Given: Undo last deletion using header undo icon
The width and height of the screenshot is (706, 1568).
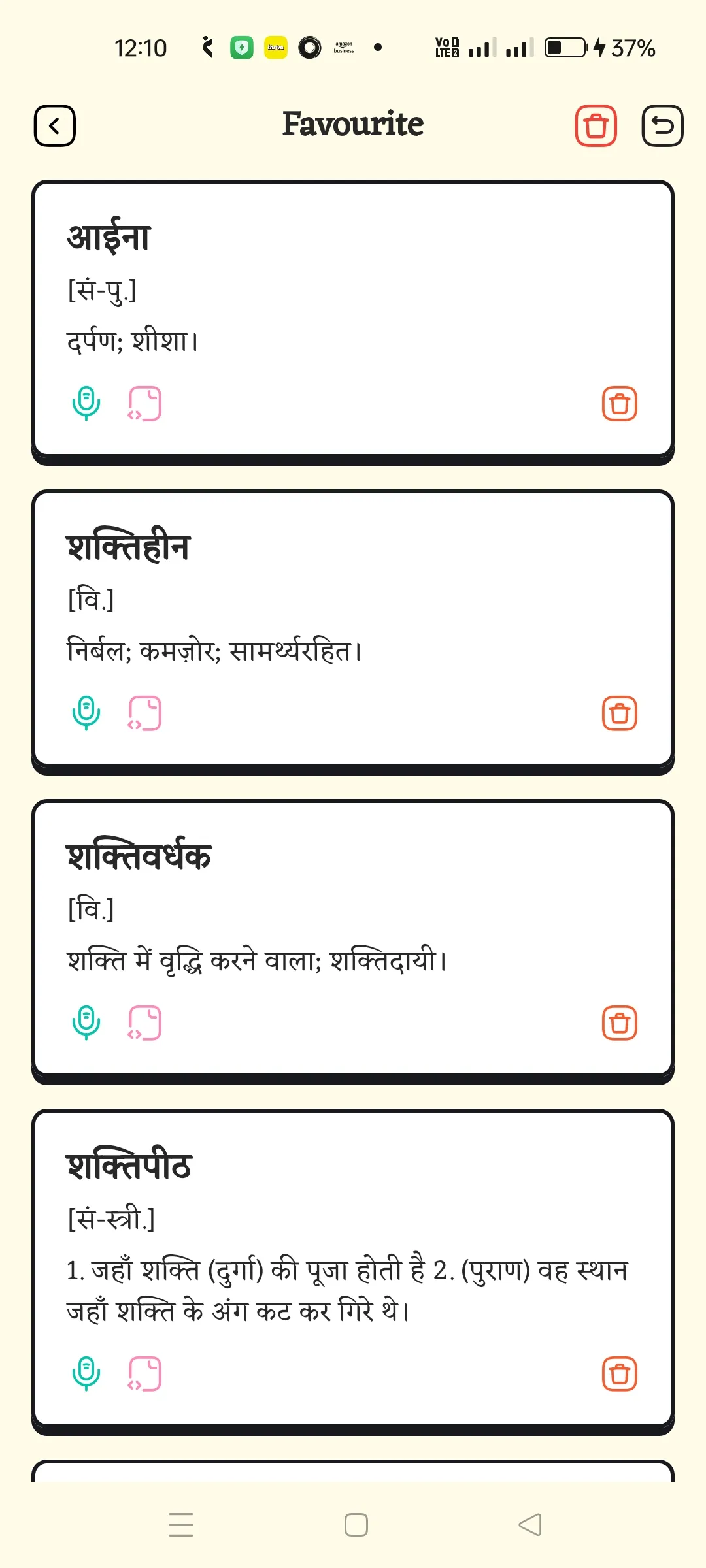Looking at the screenshot, I should [x=662, y=125].
